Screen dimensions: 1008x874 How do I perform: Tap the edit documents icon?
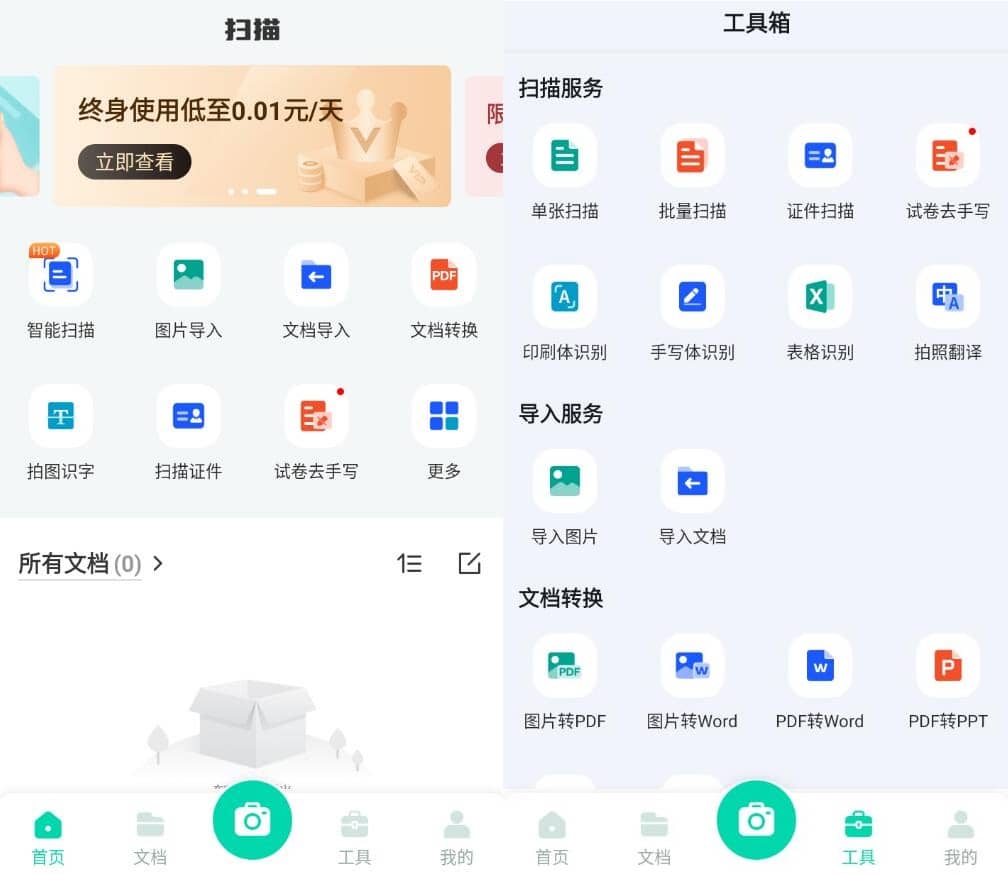469,563
